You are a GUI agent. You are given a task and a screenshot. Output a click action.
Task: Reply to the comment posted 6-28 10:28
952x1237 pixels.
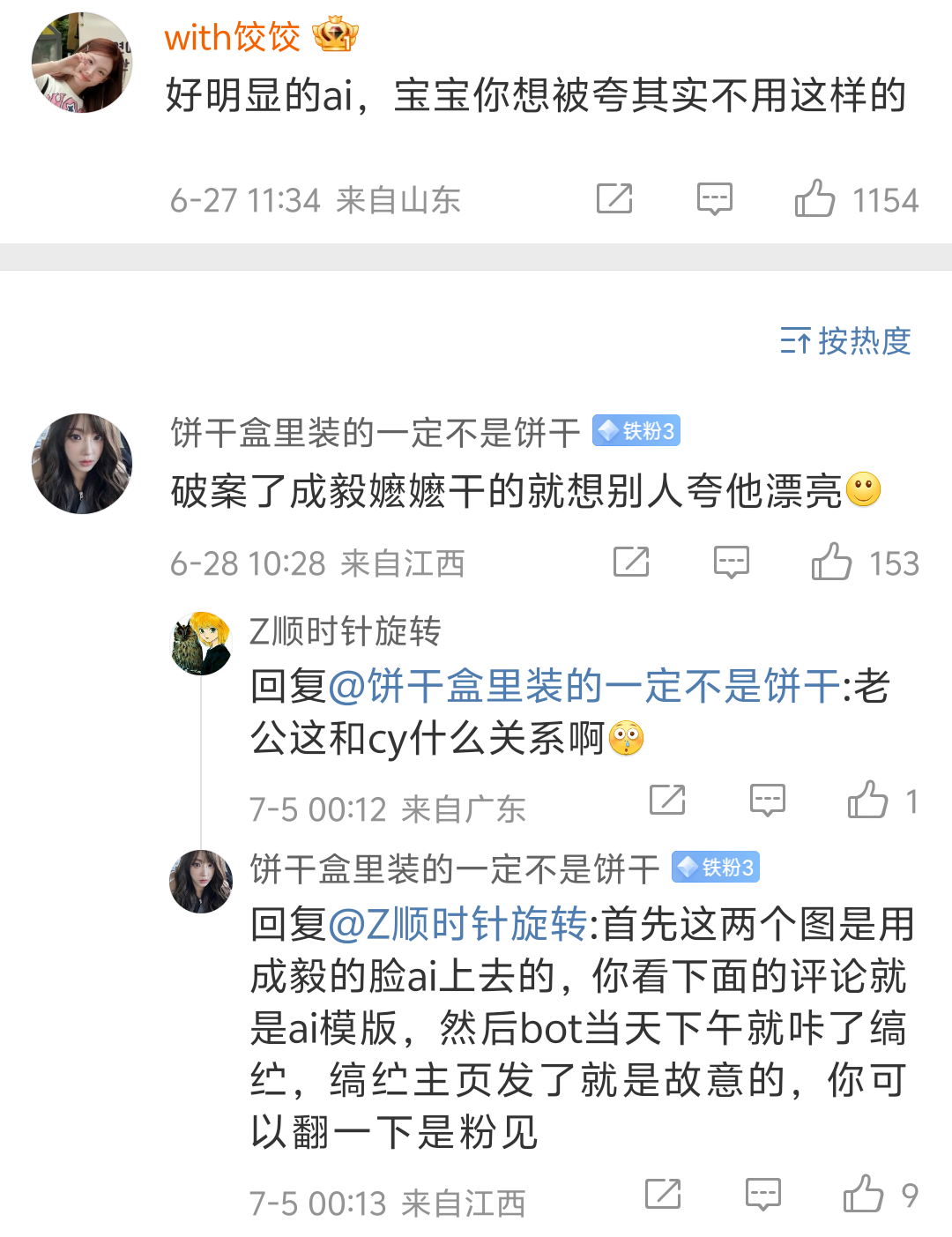point(732,563)
